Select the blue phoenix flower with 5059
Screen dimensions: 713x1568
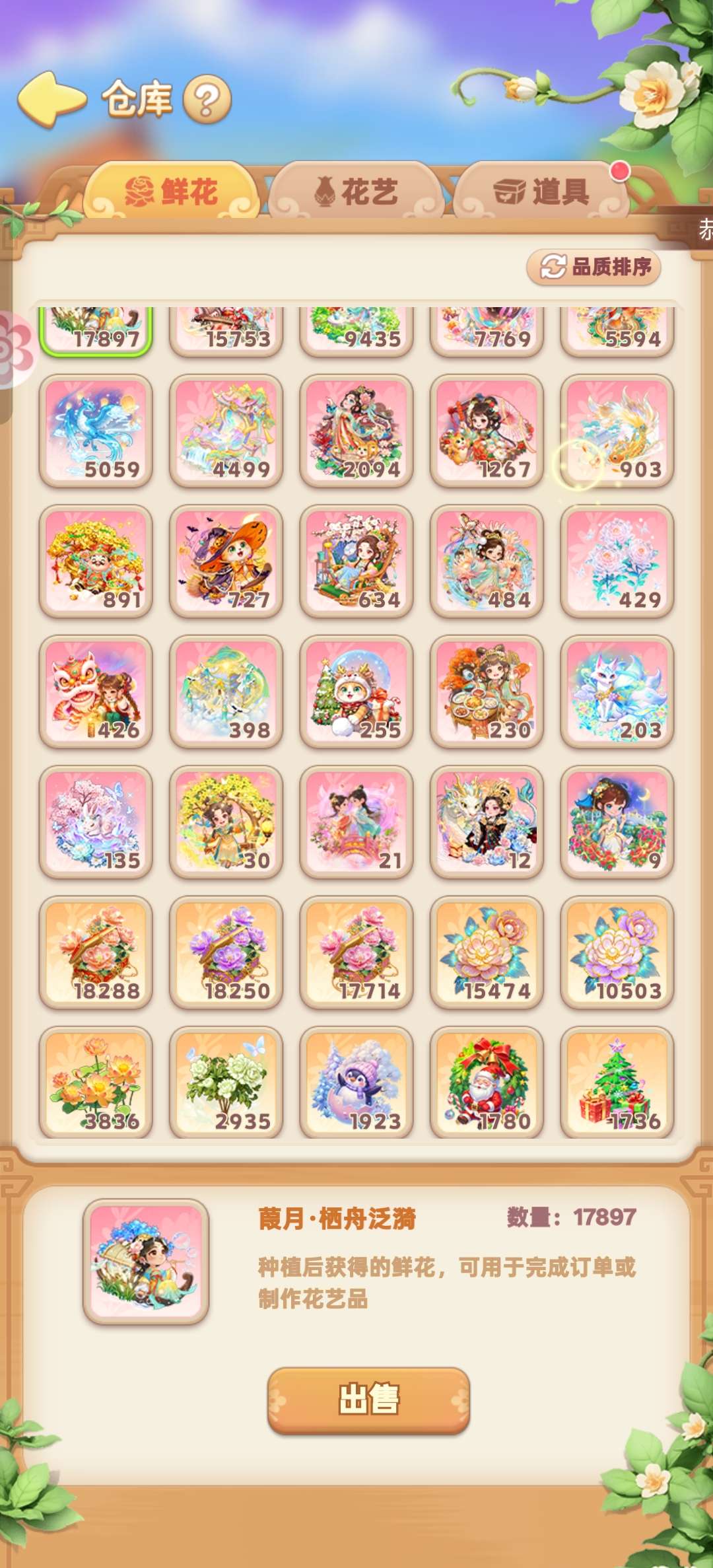(96, 431)
